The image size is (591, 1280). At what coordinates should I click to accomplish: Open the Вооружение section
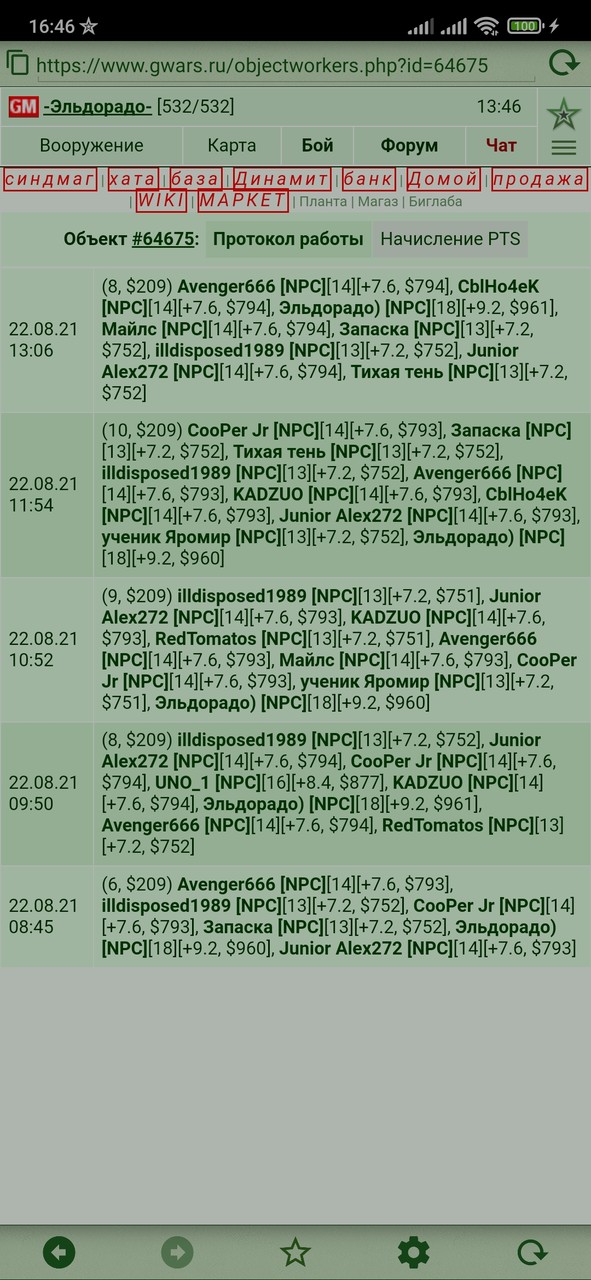(91, 145)
